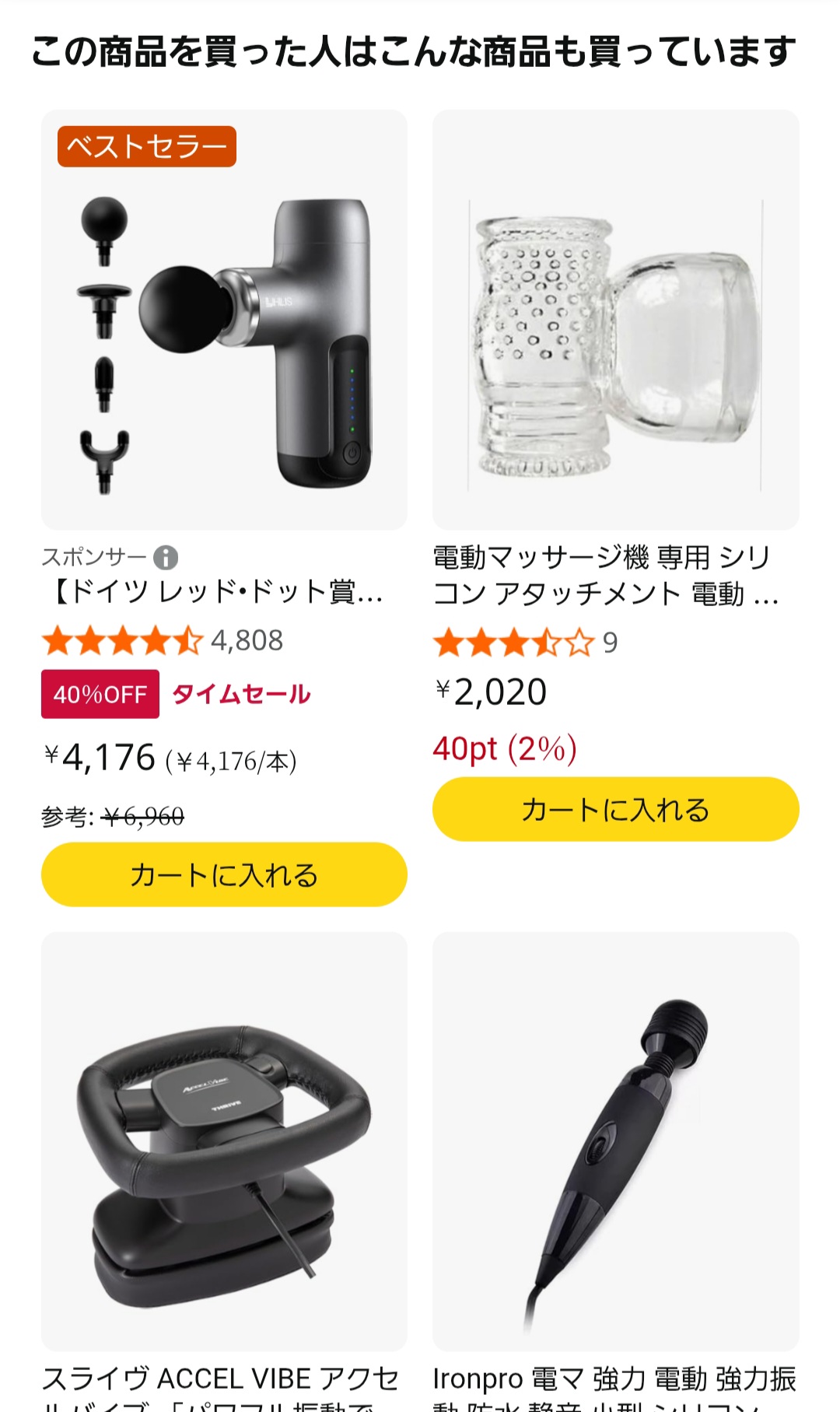Open the スライヴ ACCEL VIBE product image
This screenshot has width=840, height=1412.
coord(224,1140)
